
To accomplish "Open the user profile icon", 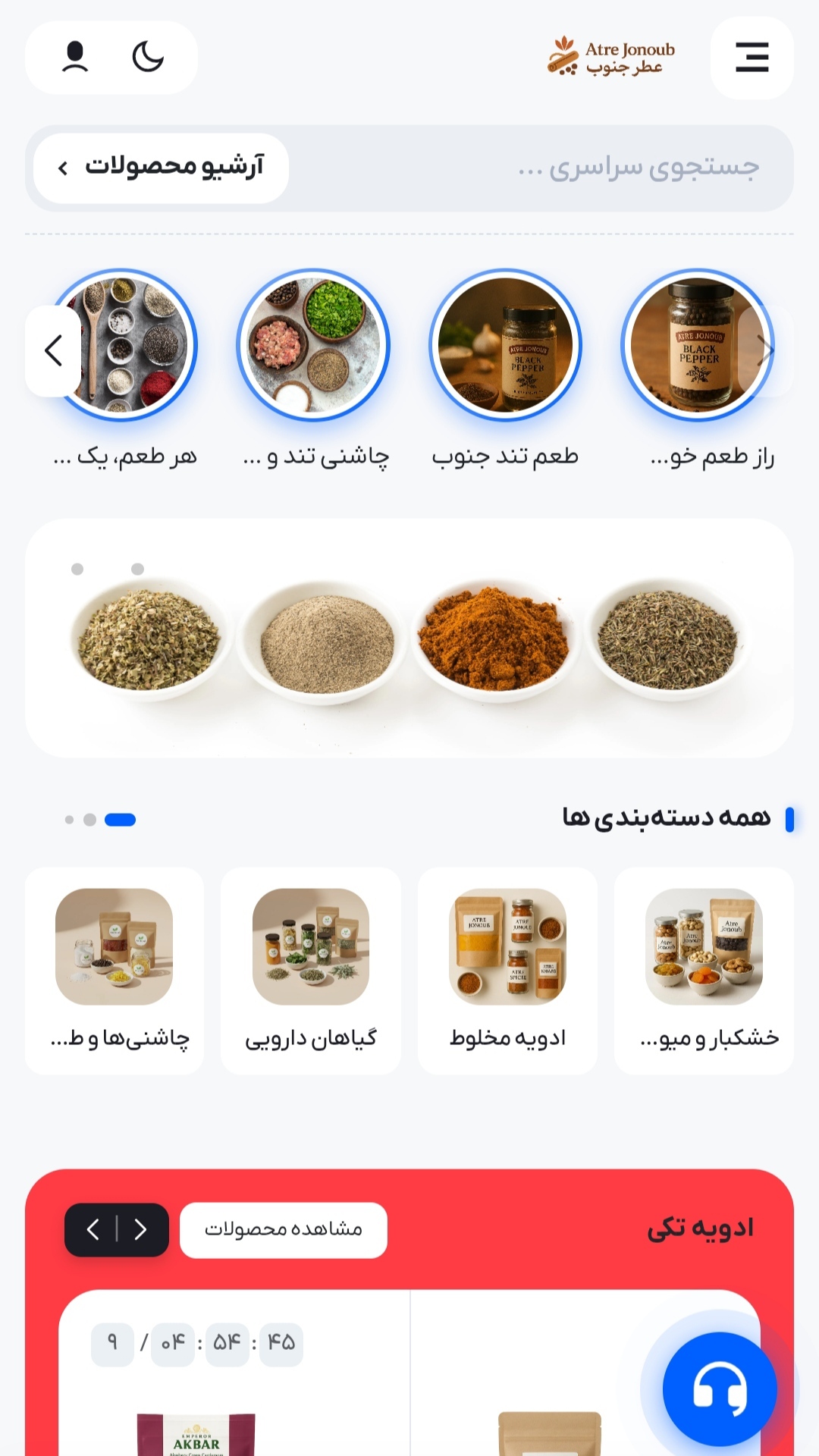I will [x=74, y=57].
